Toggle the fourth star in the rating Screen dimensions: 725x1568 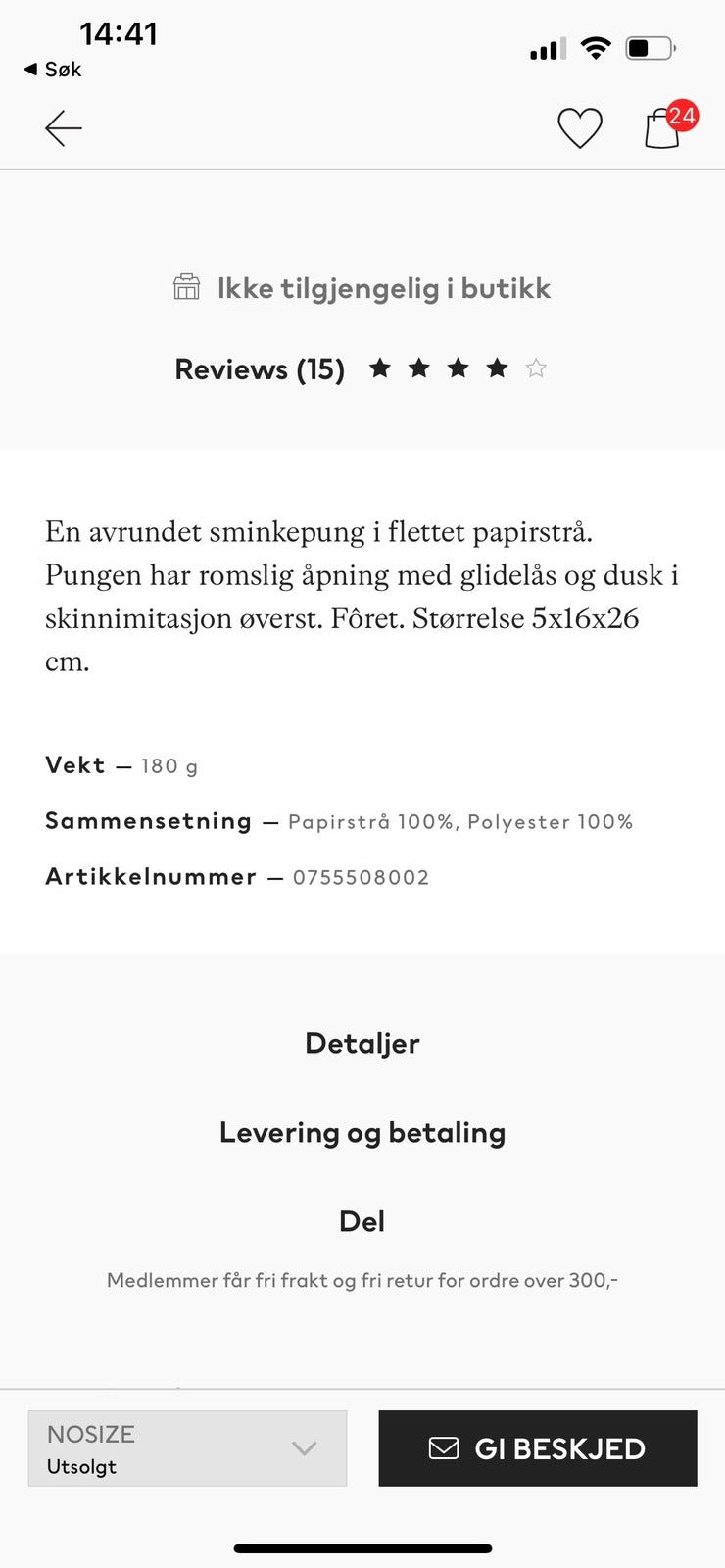coord(497,368)
